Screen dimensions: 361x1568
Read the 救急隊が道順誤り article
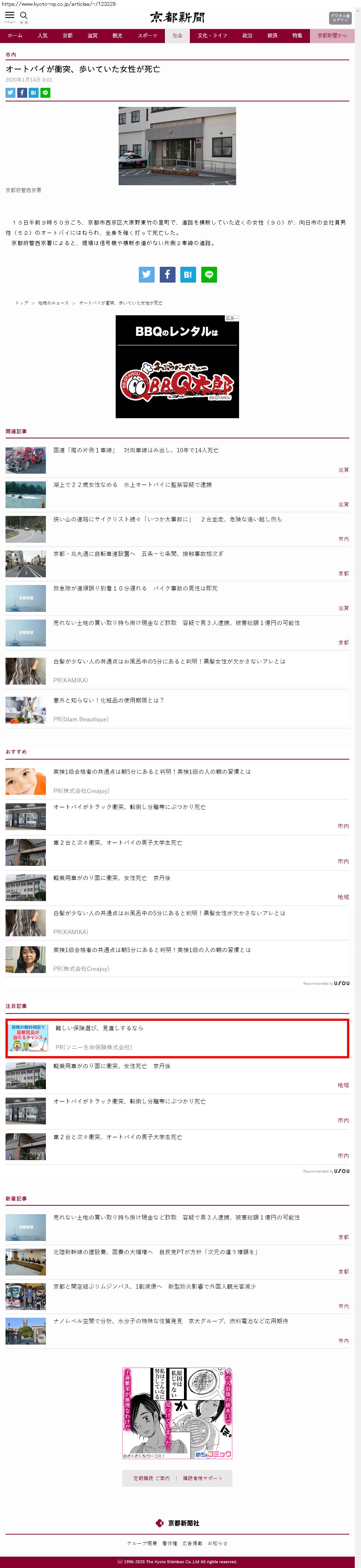pos(135,589)
